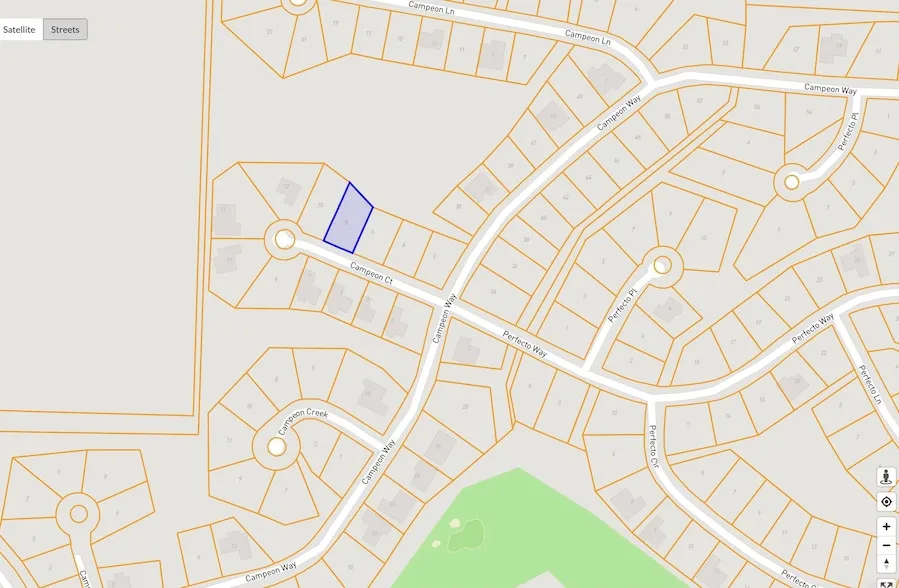Reset map compass to north

(x=886, y=564)
